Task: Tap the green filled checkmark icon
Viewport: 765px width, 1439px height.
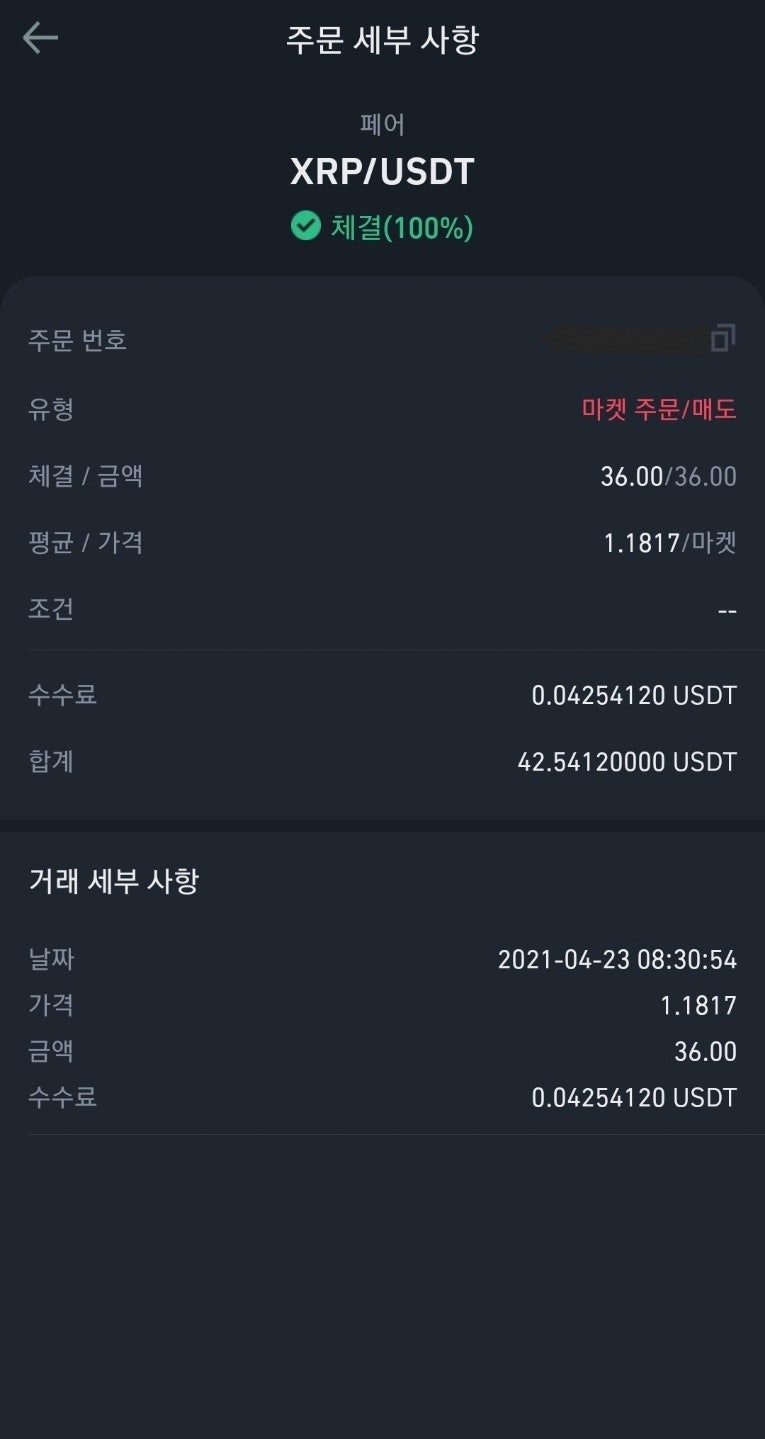Action: pyautogui.click(x=307, y=227)
